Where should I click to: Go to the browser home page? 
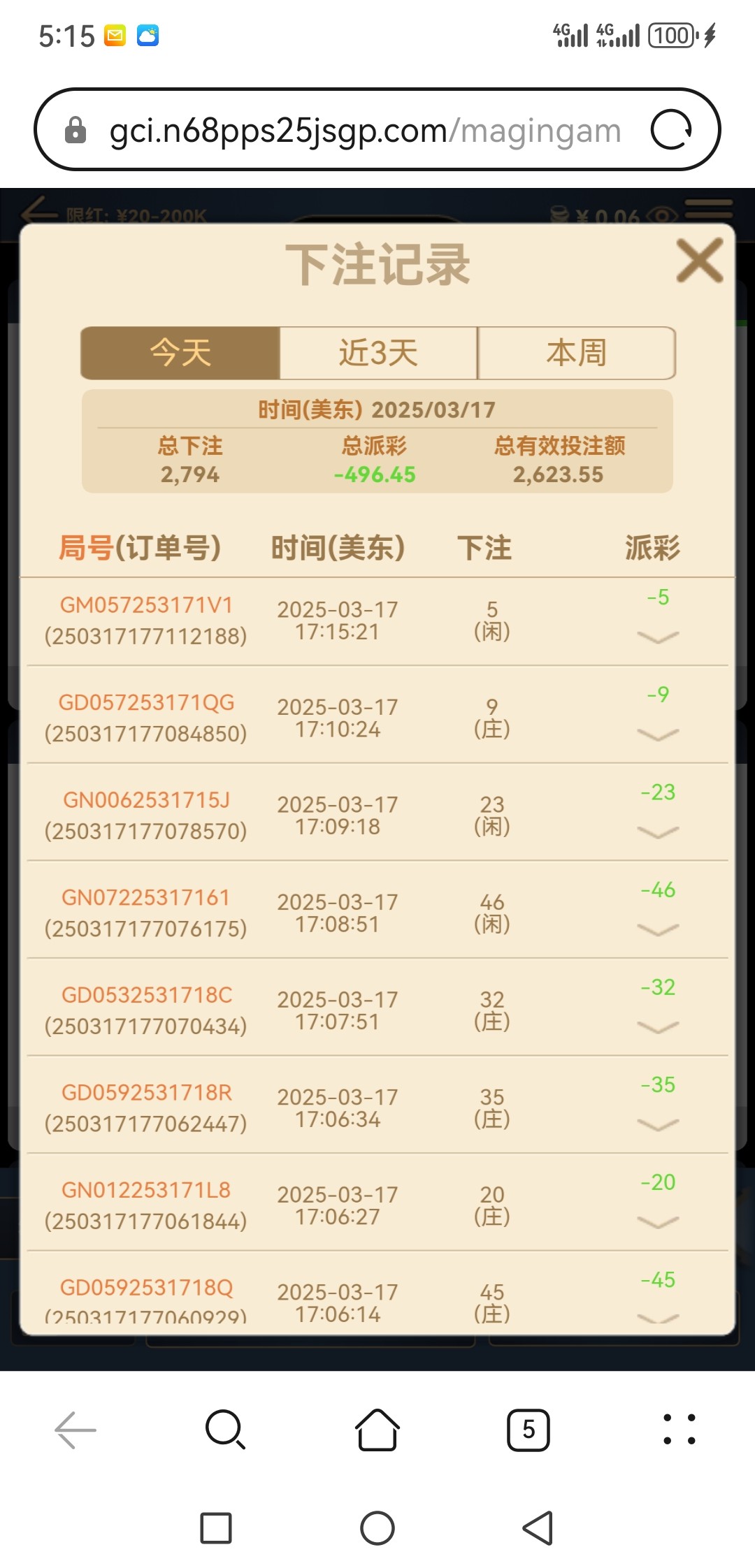tap(377, 1430)
